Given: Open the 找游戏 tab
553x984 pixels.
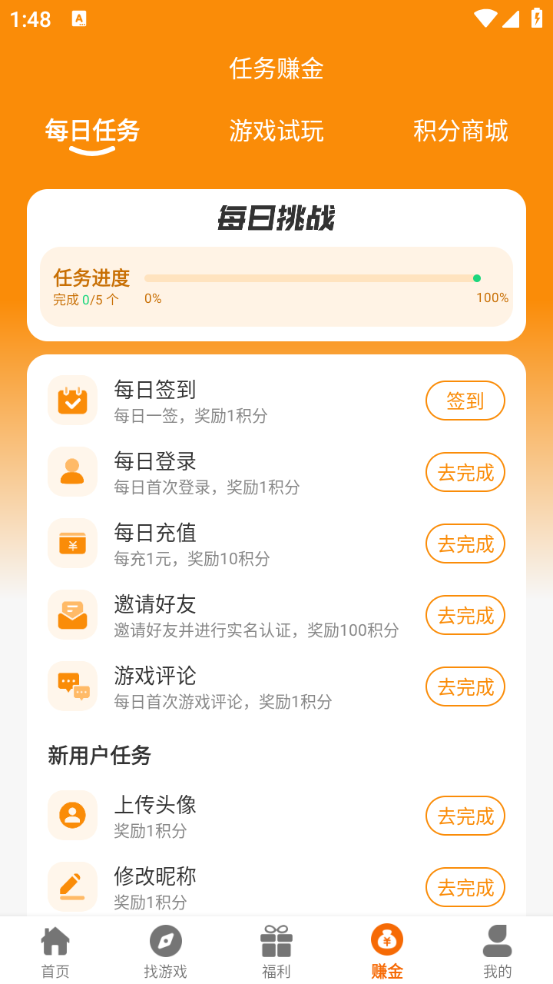Looking at the screenshot, I should pyautogui.click(x=166, y=952).
